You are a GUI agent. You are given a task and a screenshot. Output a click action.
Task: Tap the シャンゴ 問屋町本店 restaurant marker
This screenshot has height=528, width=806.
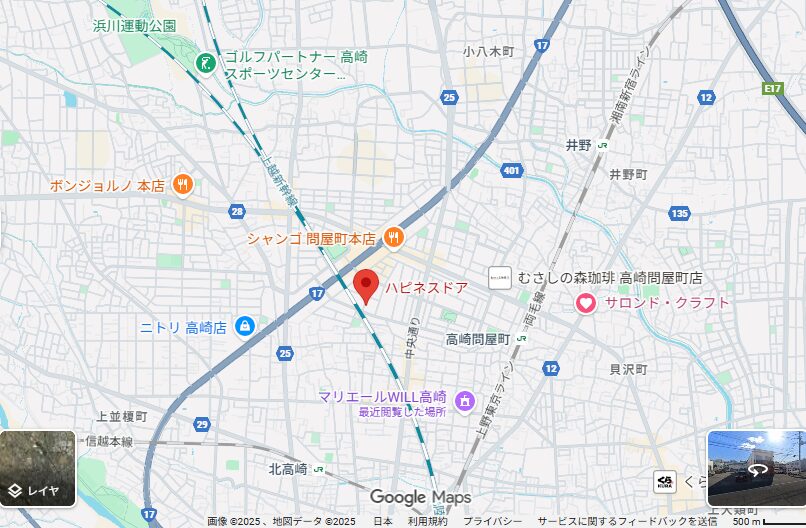coord(393,238)
